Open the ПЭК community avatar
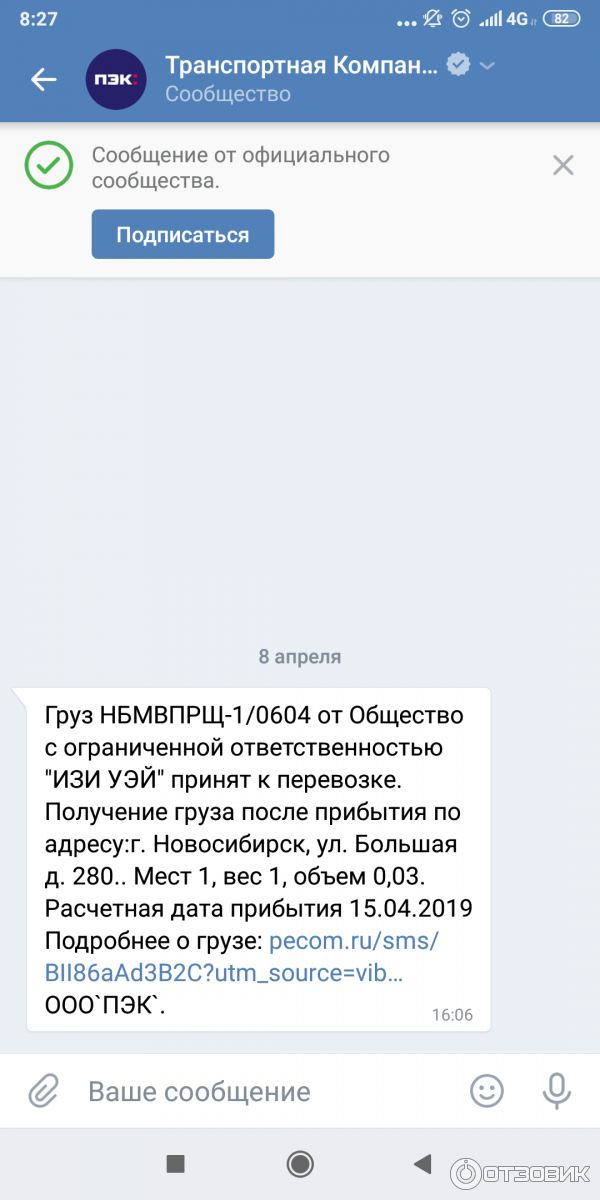The height and width of the screenshot is (1200, 600). coord(116,80)
